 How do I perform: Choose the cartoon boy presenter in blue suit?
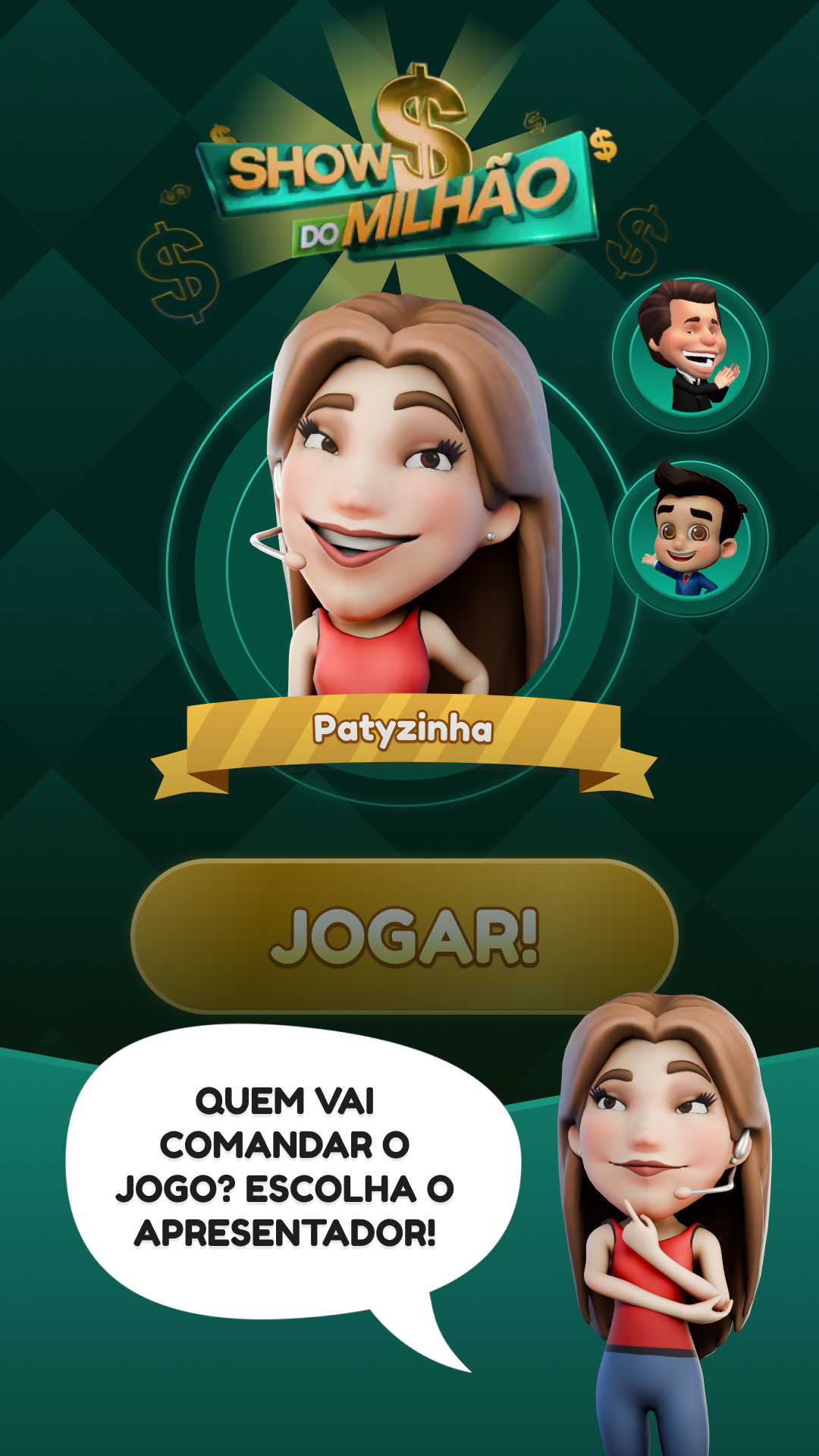(690, 538)
